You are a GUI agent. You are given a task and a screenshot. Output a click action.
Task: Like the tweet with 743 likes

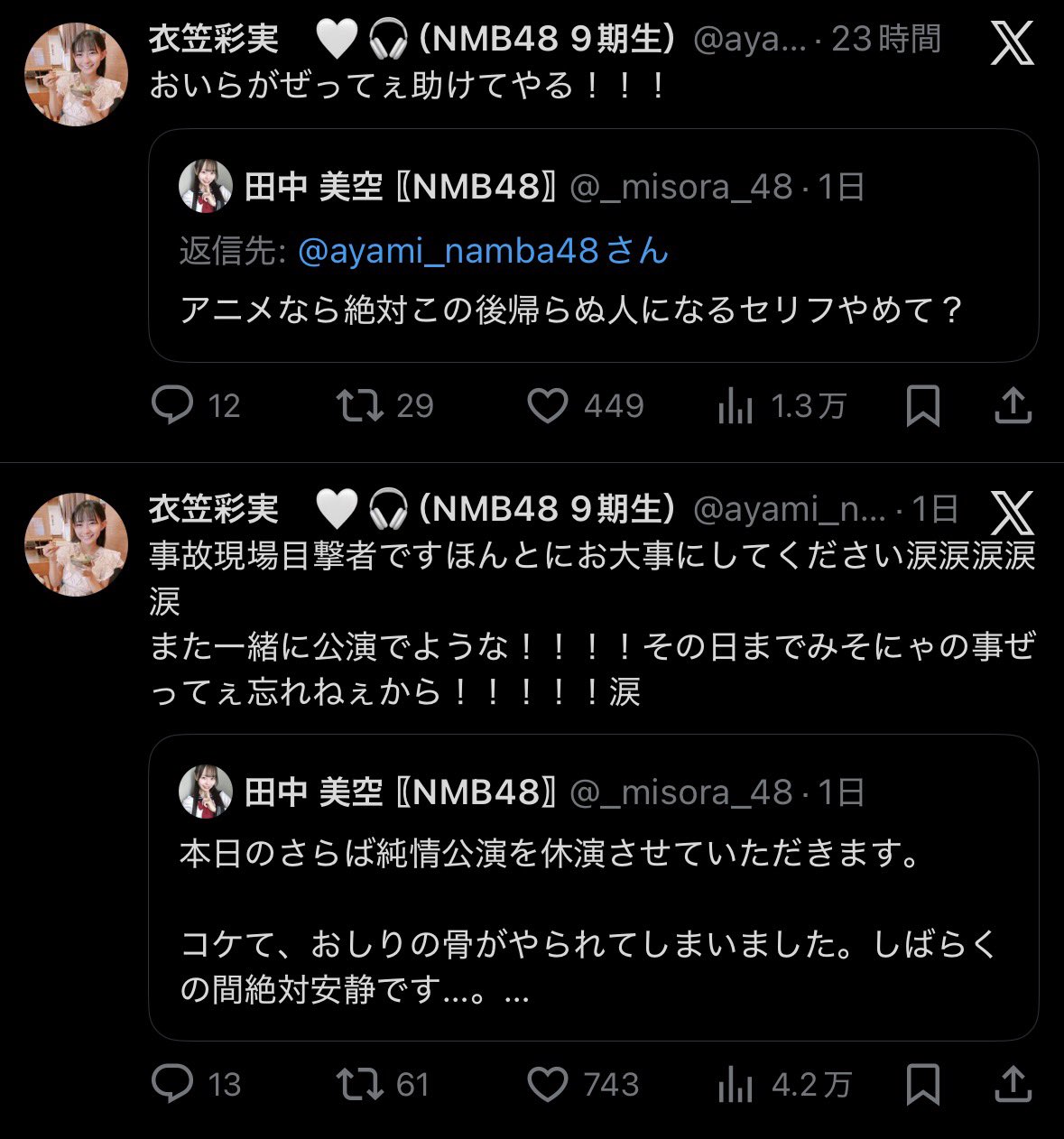(x=547, y=1083)
